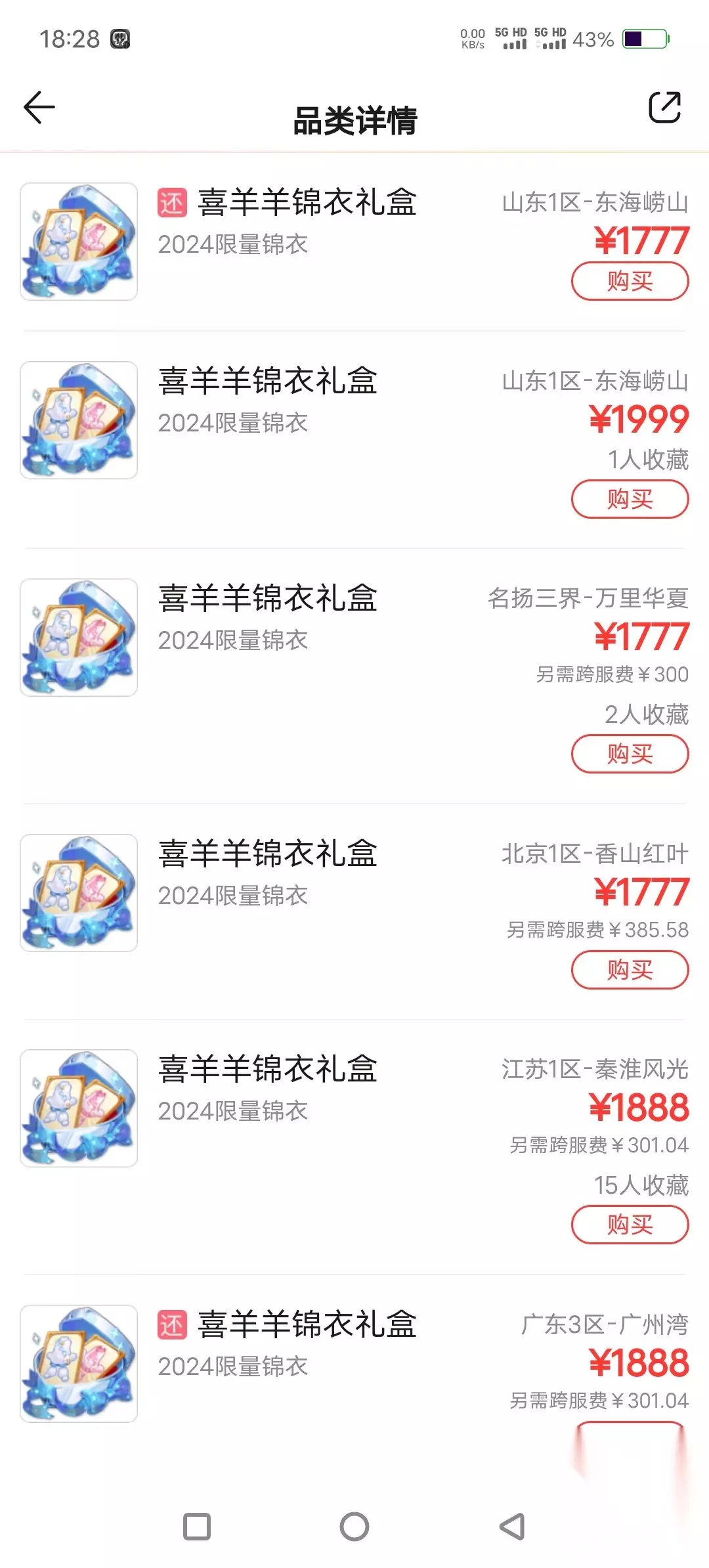Tap 购买 for the 名扬三界-万里华夏 listing
709x1568 pixels.
click(630, 754)
